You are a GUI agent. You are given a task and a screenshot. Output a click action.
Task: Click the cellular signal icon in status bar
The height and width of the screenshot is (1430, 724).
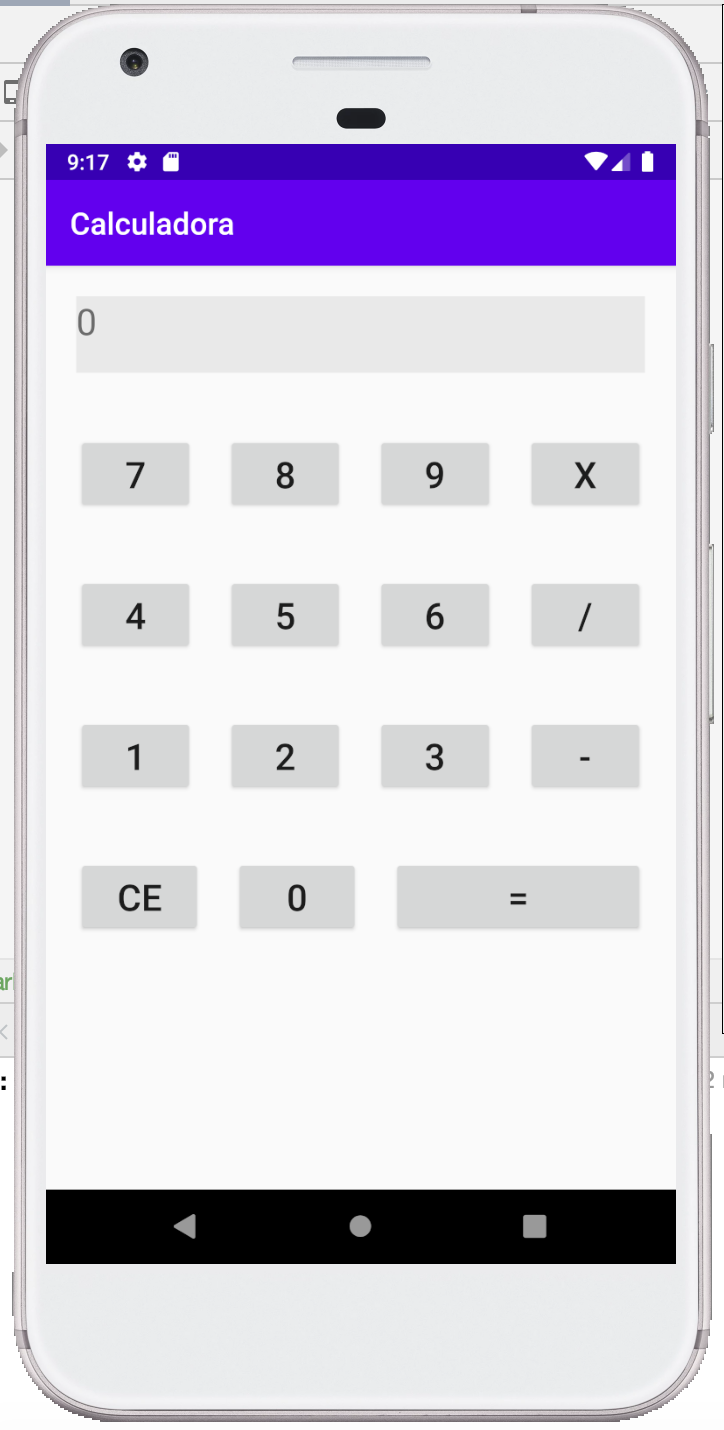coord(620,161)
